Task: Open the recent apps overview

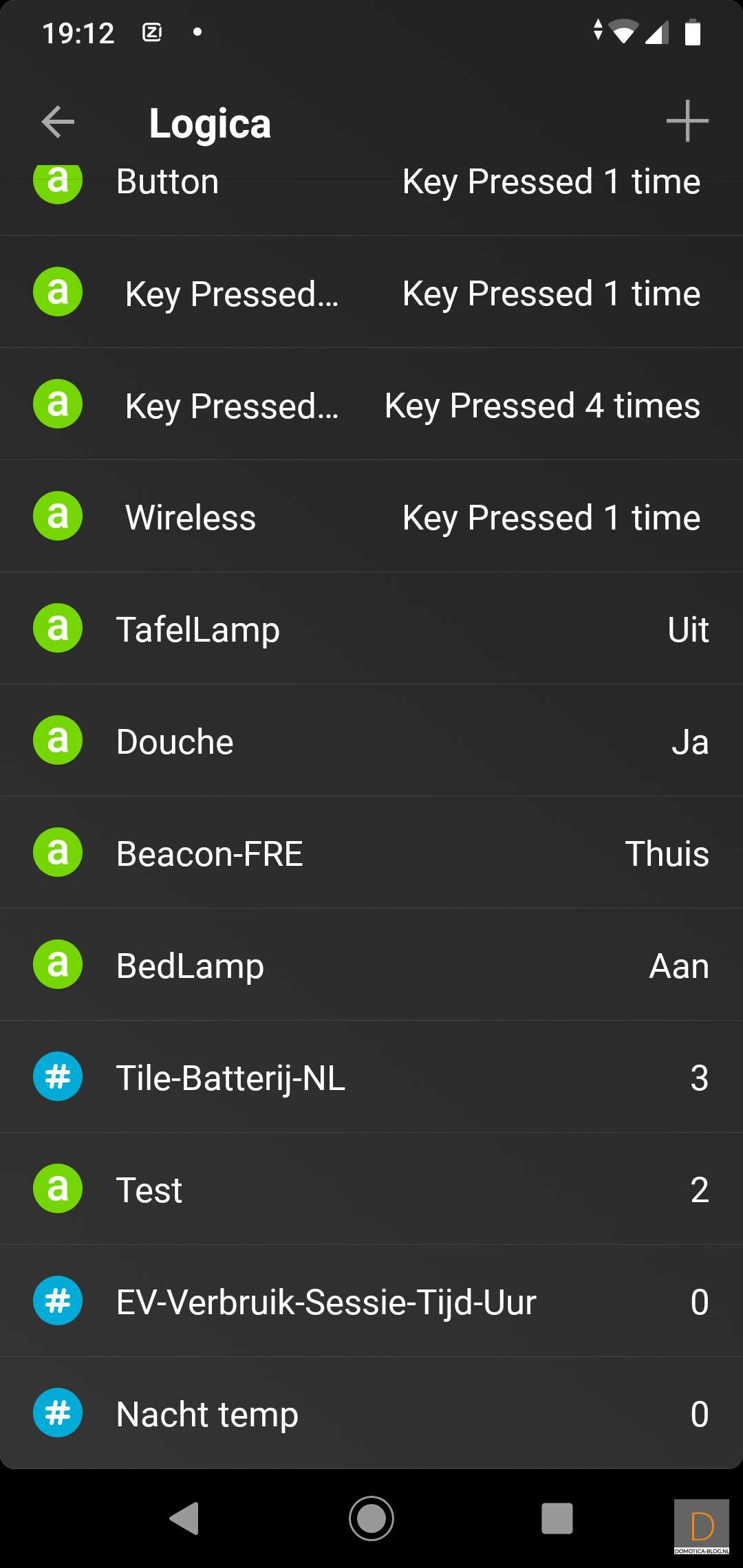Action: 557,1518
